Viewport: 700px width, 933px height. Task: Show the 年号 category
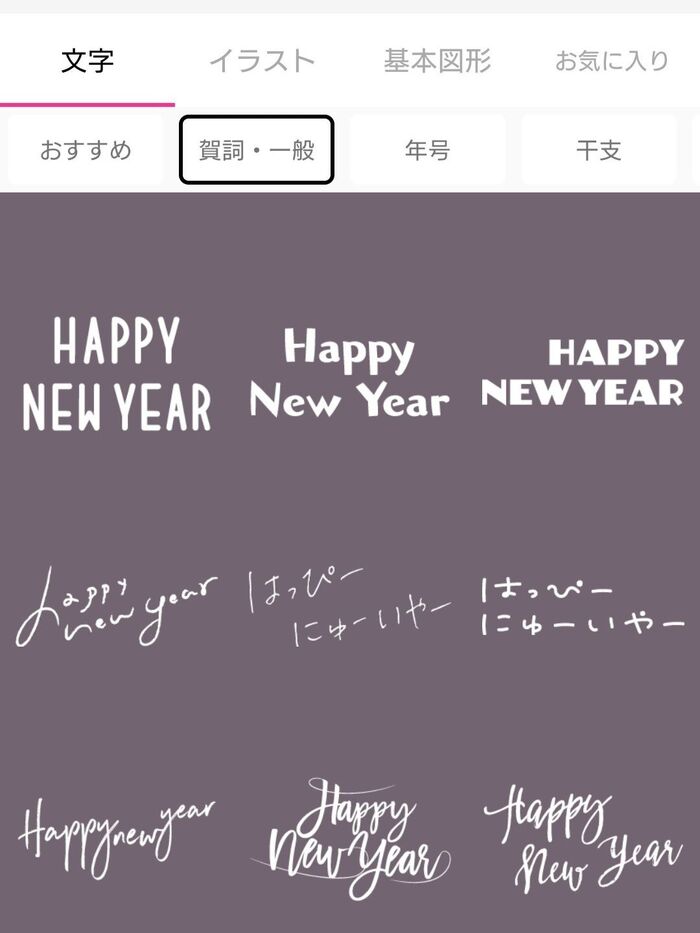coord(427,151)
